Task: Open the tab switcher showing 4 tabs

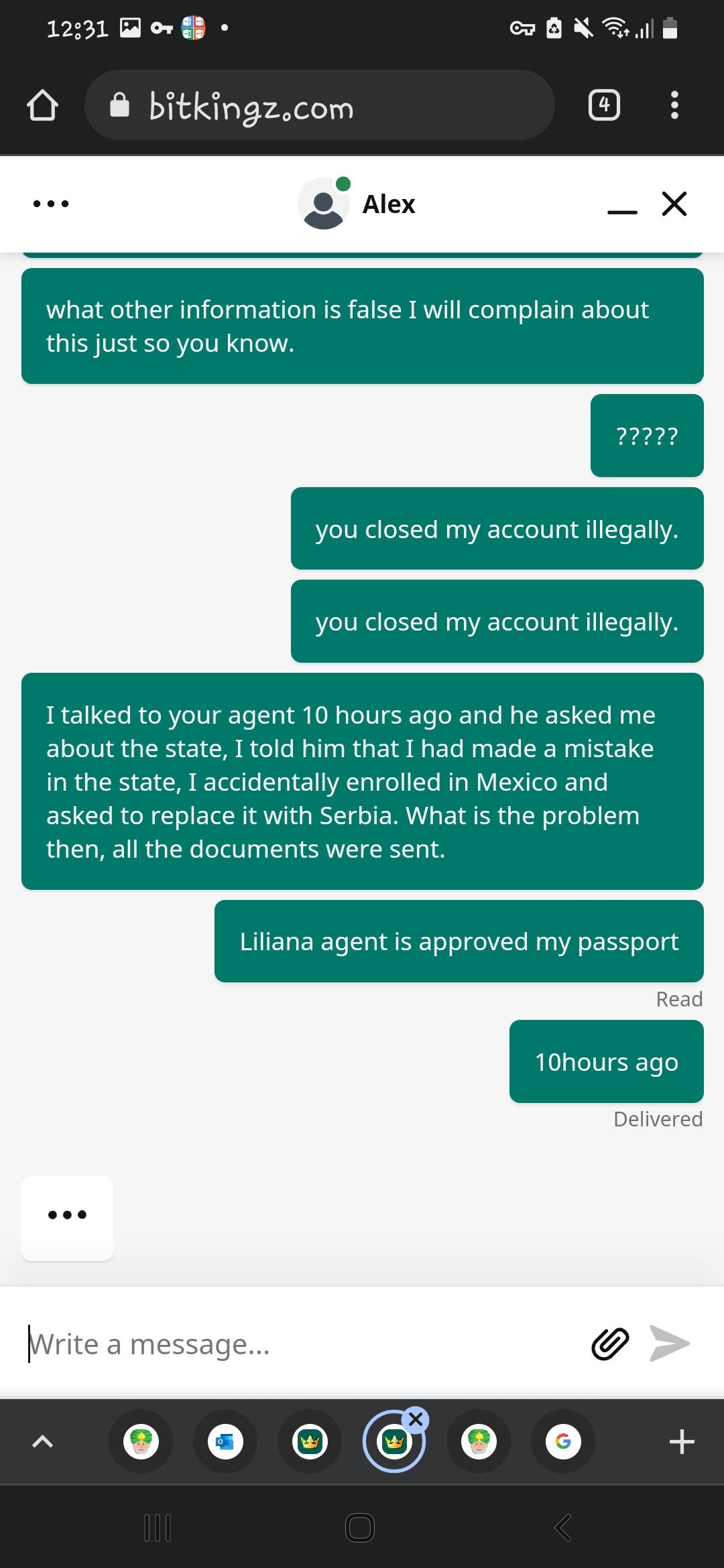Action: tap(604, 105)
